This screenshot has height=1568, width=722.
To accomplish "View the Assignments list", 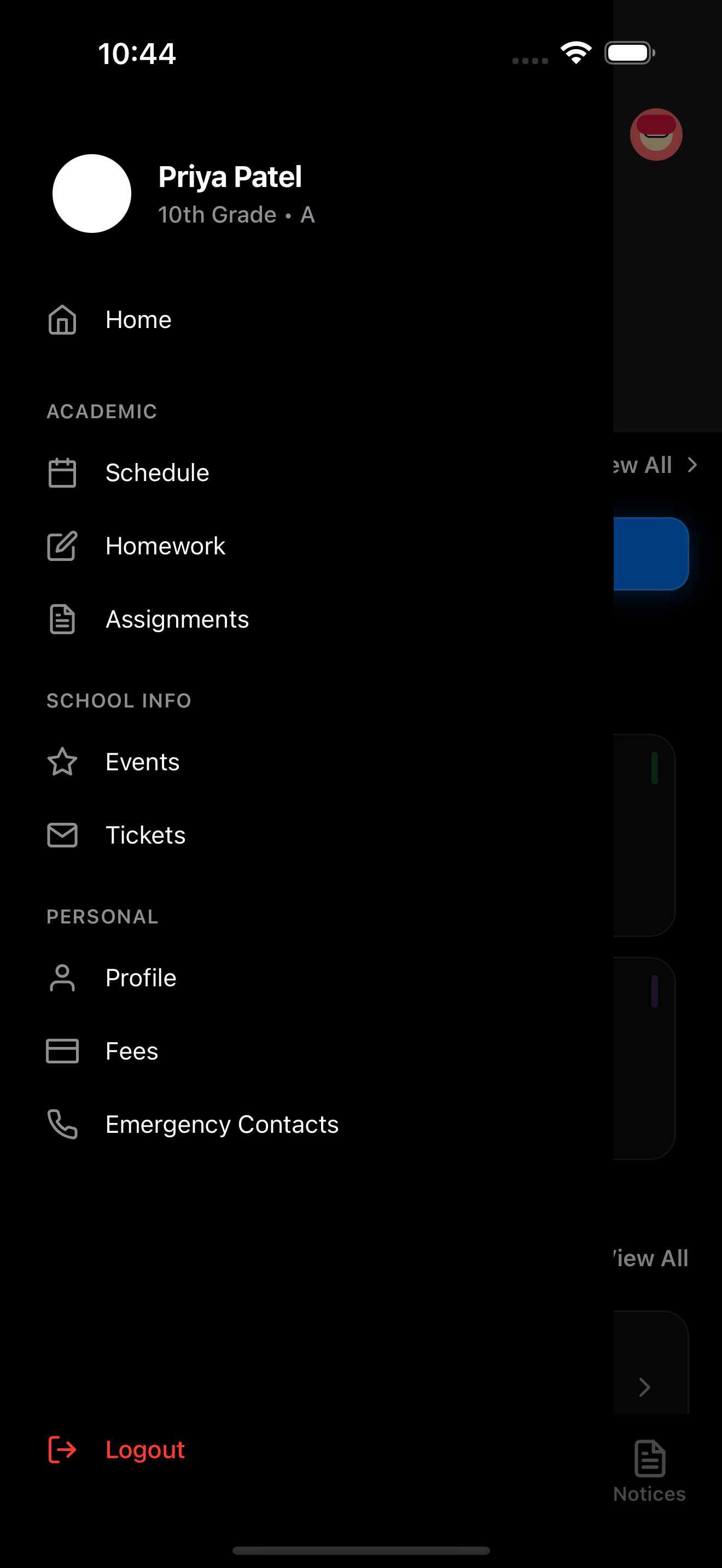I will coord(177,619).
